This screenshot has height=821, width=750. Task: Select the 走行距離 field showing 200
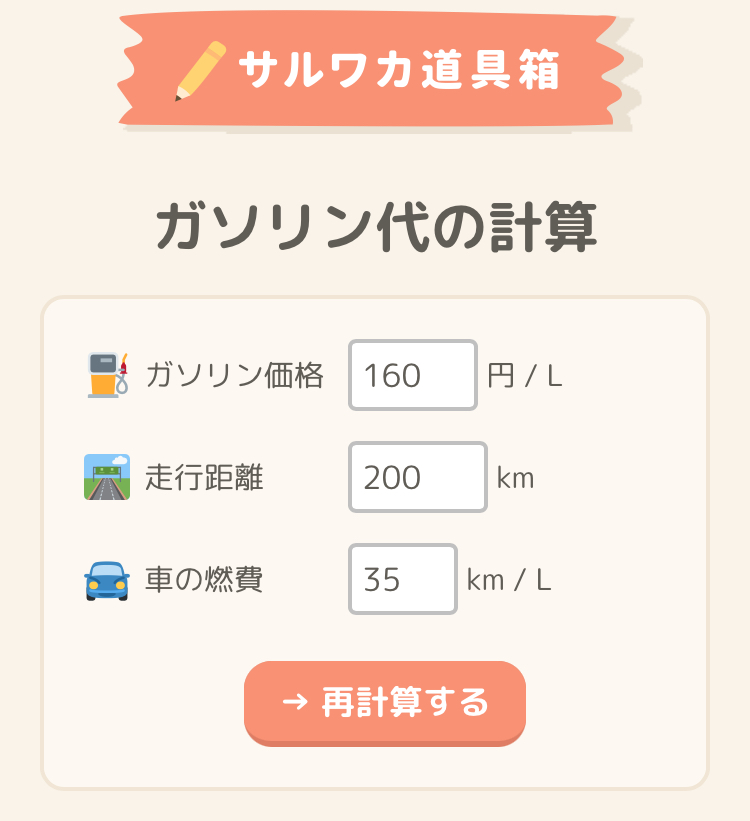coord(417,477)
